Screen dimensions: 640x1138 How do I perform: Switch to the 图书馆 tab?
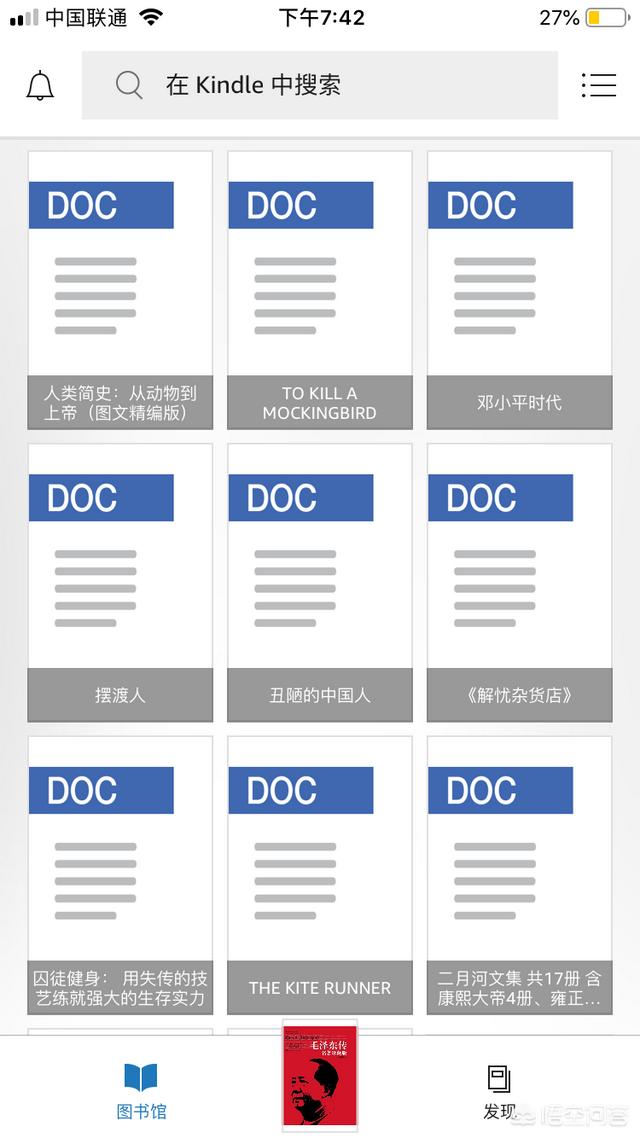140,1090
